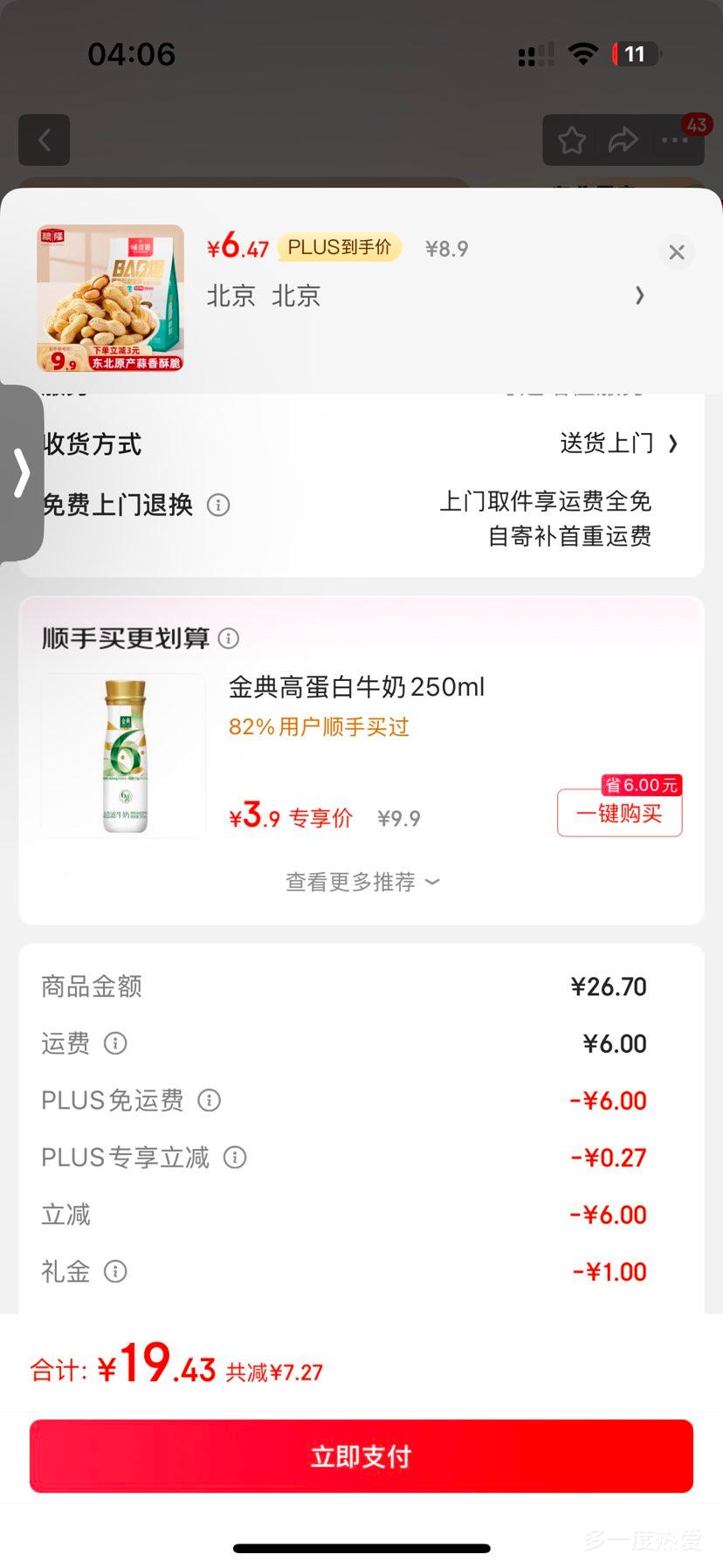
Task: Tap 一键购买 to buy the milk
Action: coord(619,813)
